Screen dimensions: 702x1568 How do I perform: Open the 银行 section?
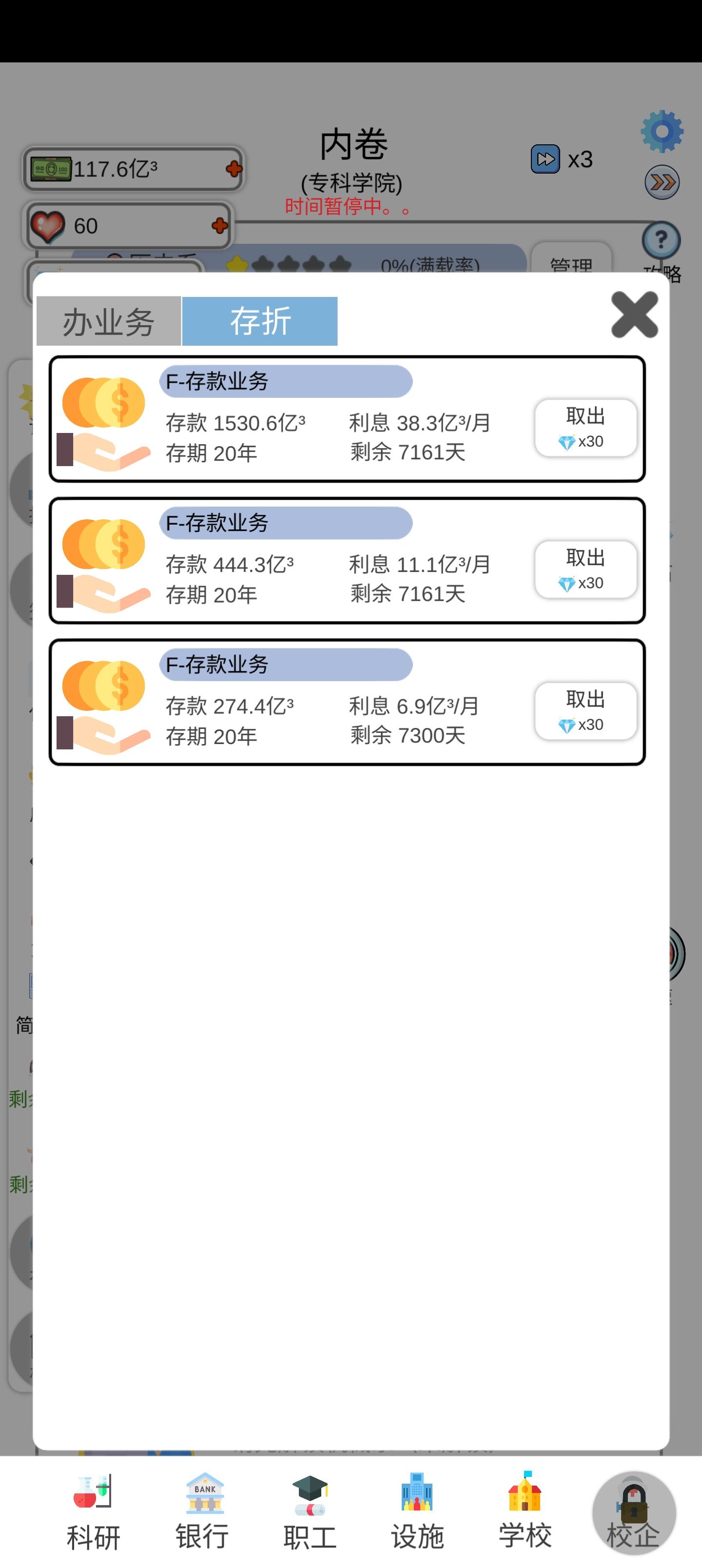202,1511
